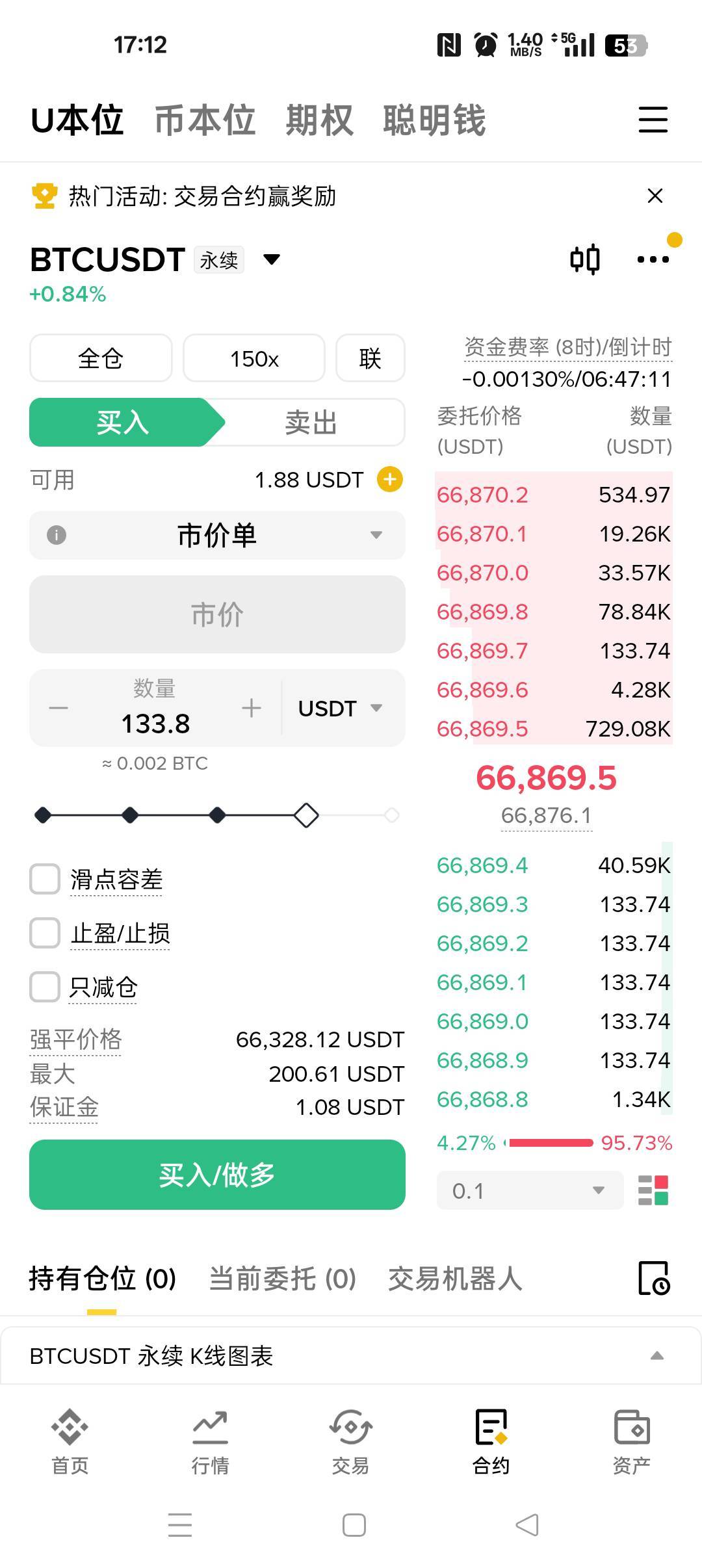
Task: Change the 全仓 margin mode
Action: click(x=101, y=358)
